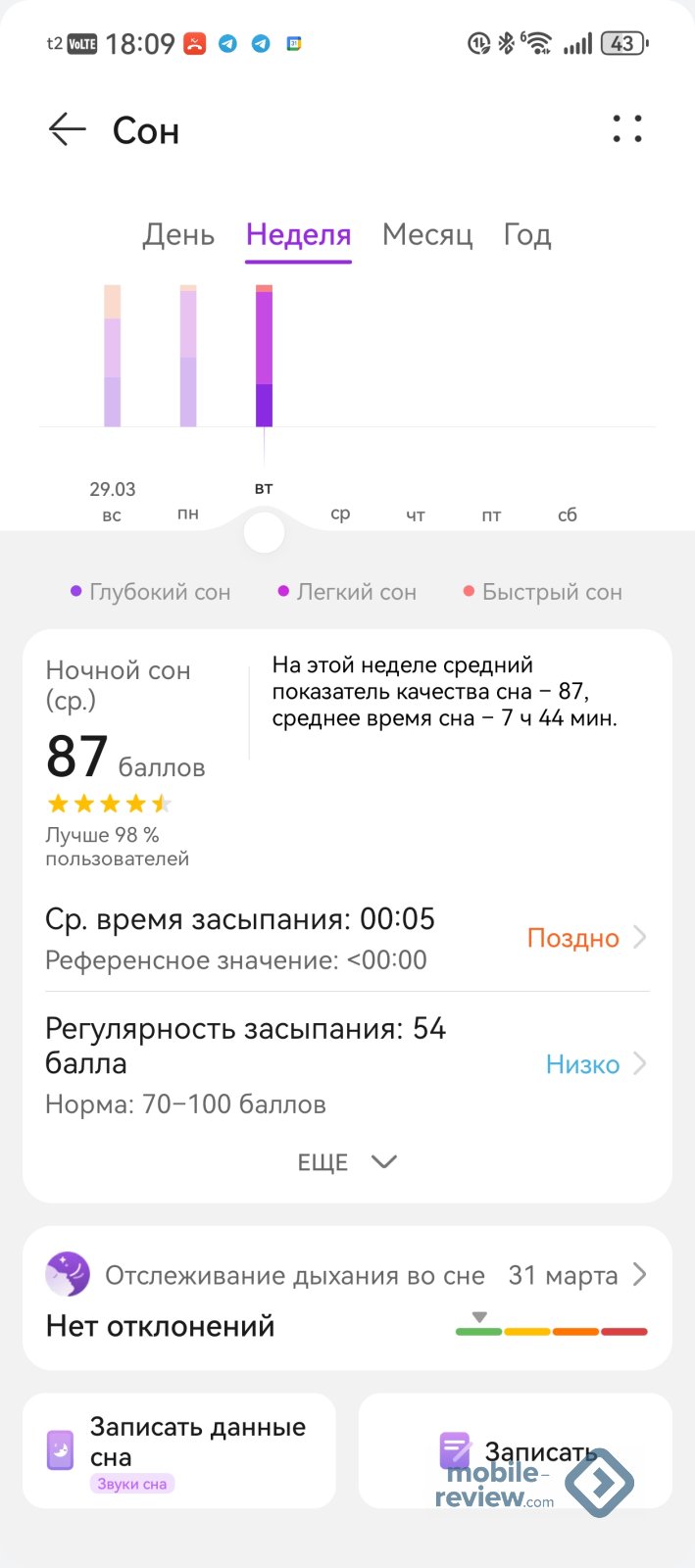
Task: Select the Monday (пн) sleep bar
Action: pos(188,356)
